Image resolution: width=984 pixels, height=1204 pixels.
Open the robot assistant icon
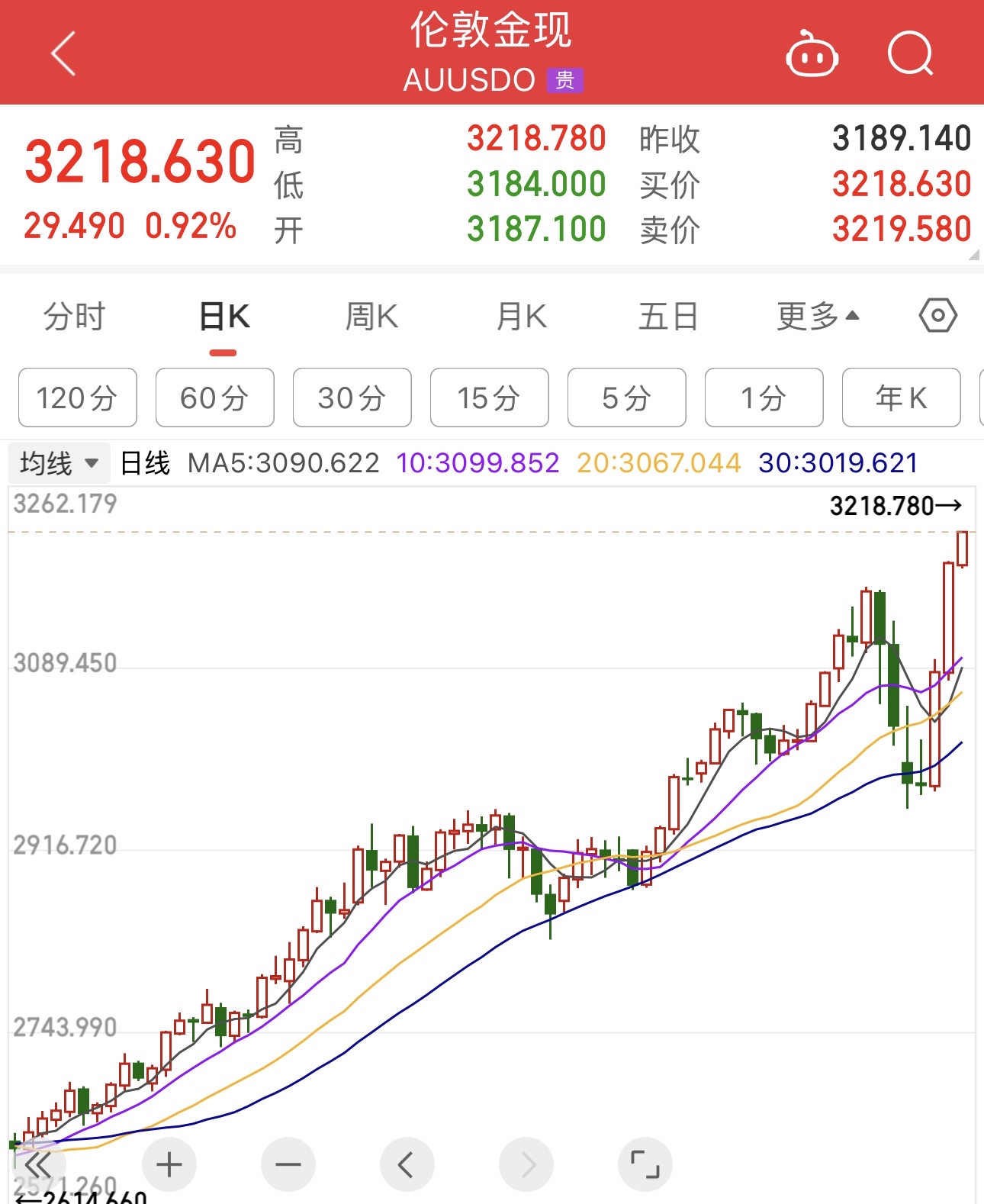(x=812, y=54)
